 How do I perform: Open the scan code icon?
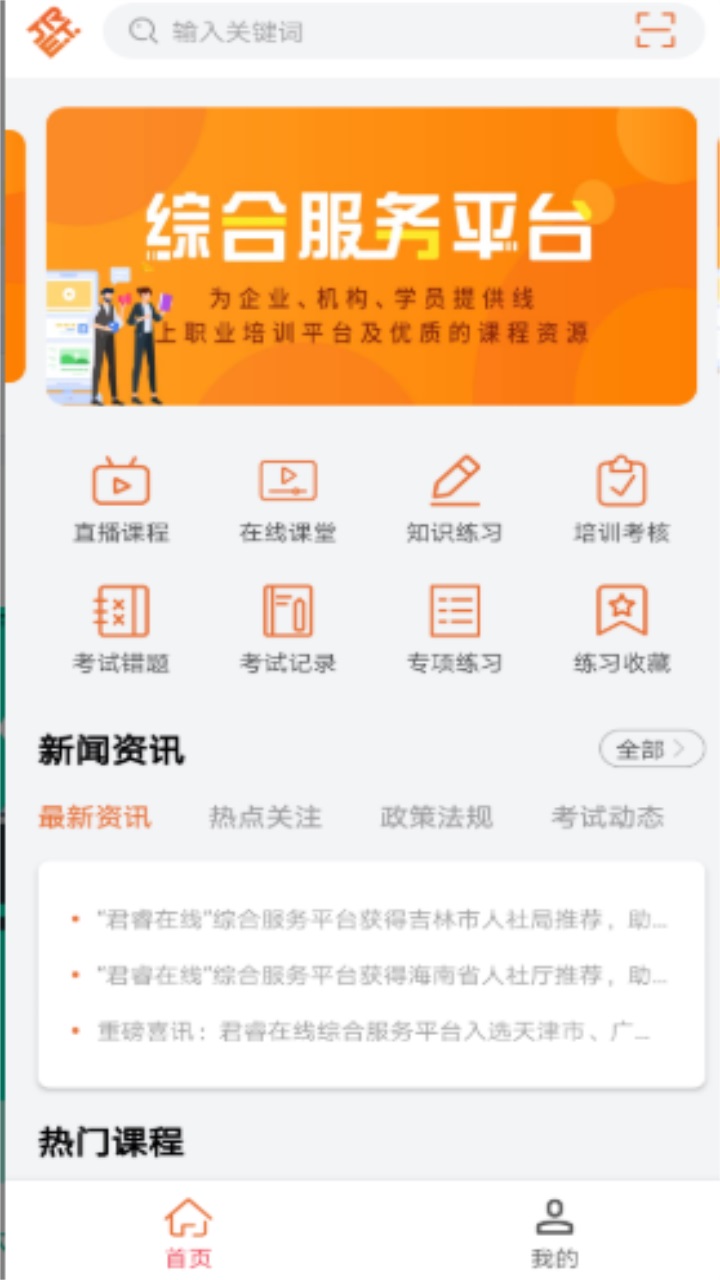[656, 31]
